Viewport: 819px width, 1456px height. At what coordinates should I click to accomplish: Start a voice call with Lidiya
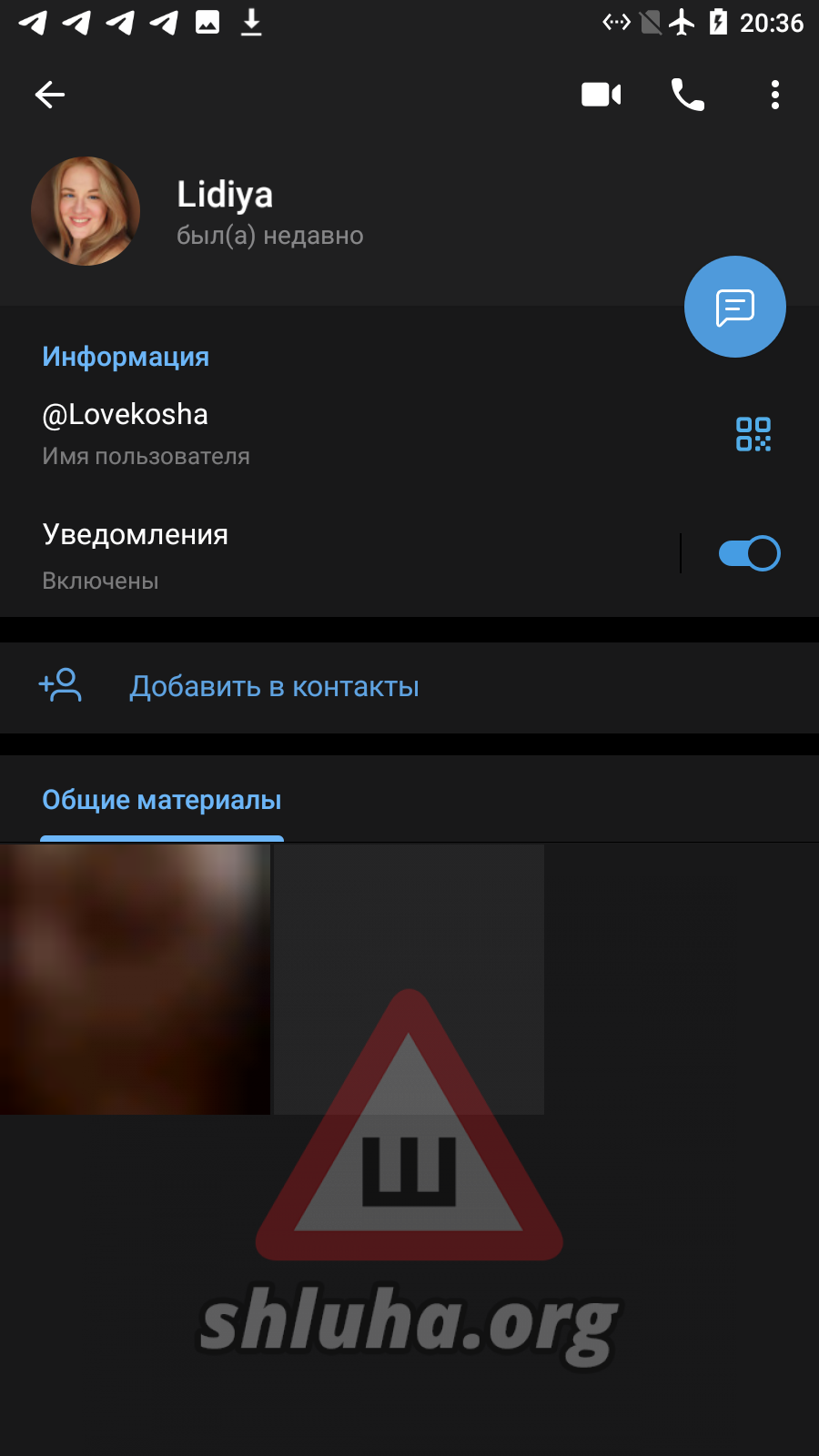pyautogui.click(x=688, y=95)
